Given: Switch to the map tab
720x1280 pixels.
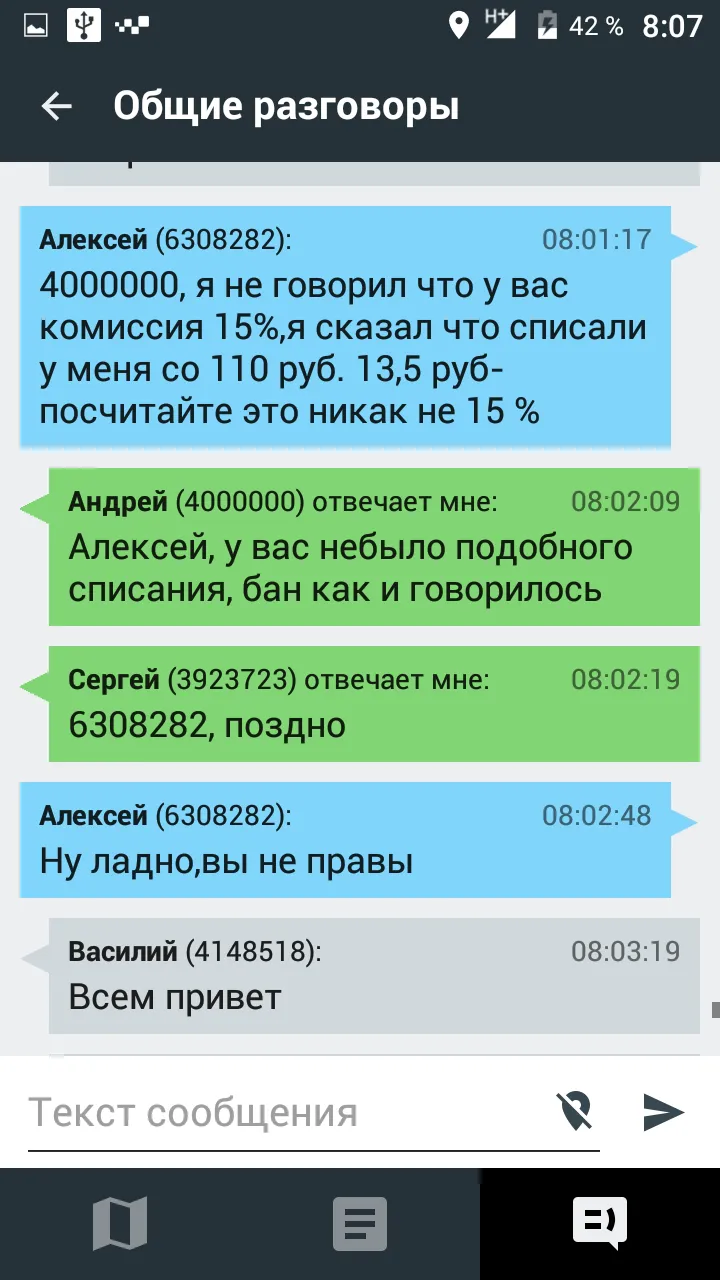Looking at the screenshot, I should click(x=120, y=1223).
